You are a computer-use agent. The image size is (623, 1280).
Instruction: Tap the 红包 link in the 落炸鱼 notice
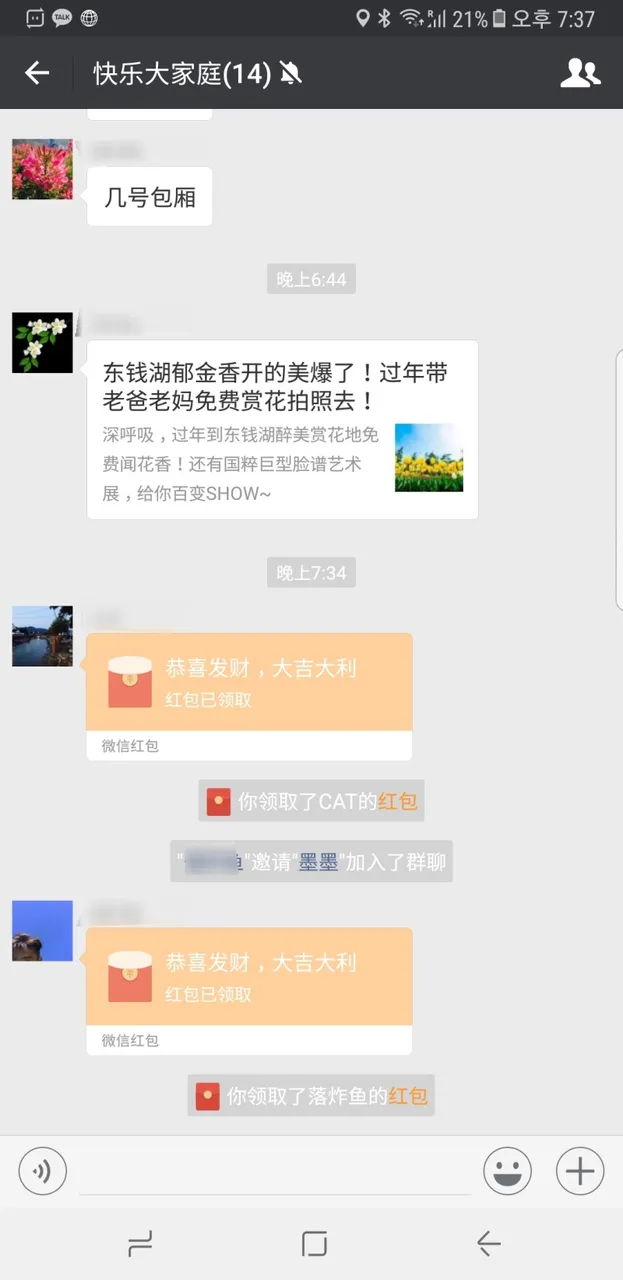pos(408,1096)
